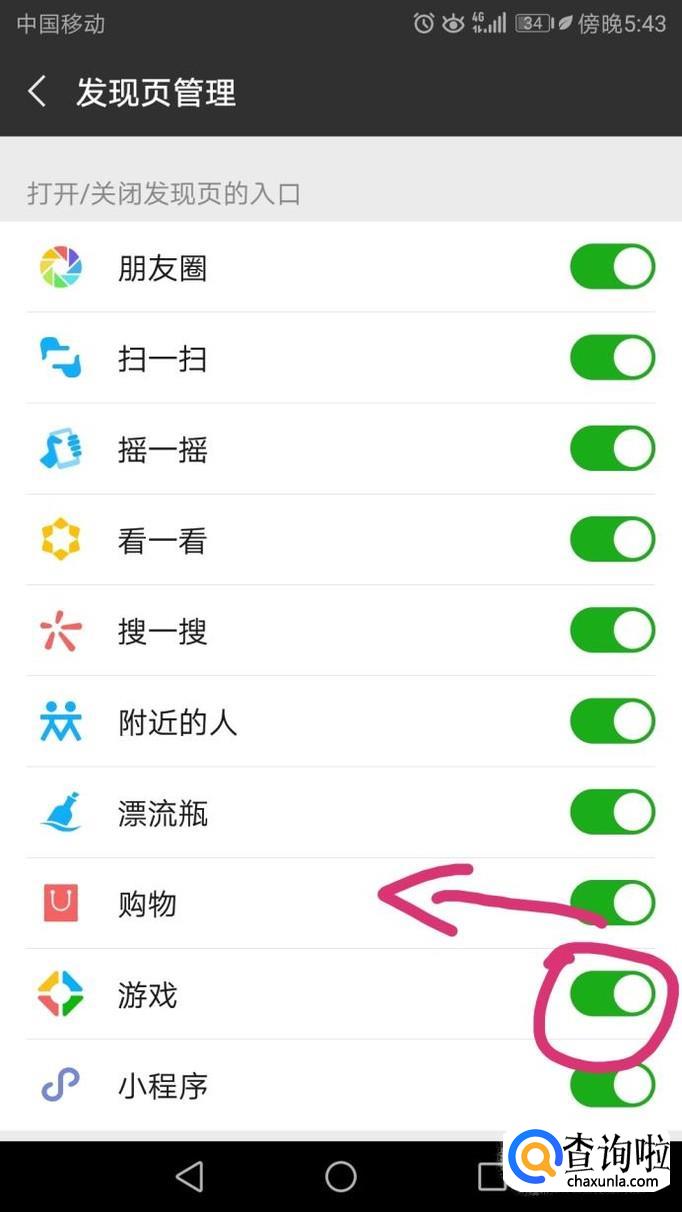Turn off the 摇一摇 switch
682x1212 pixels.
(x=612, y=449)
